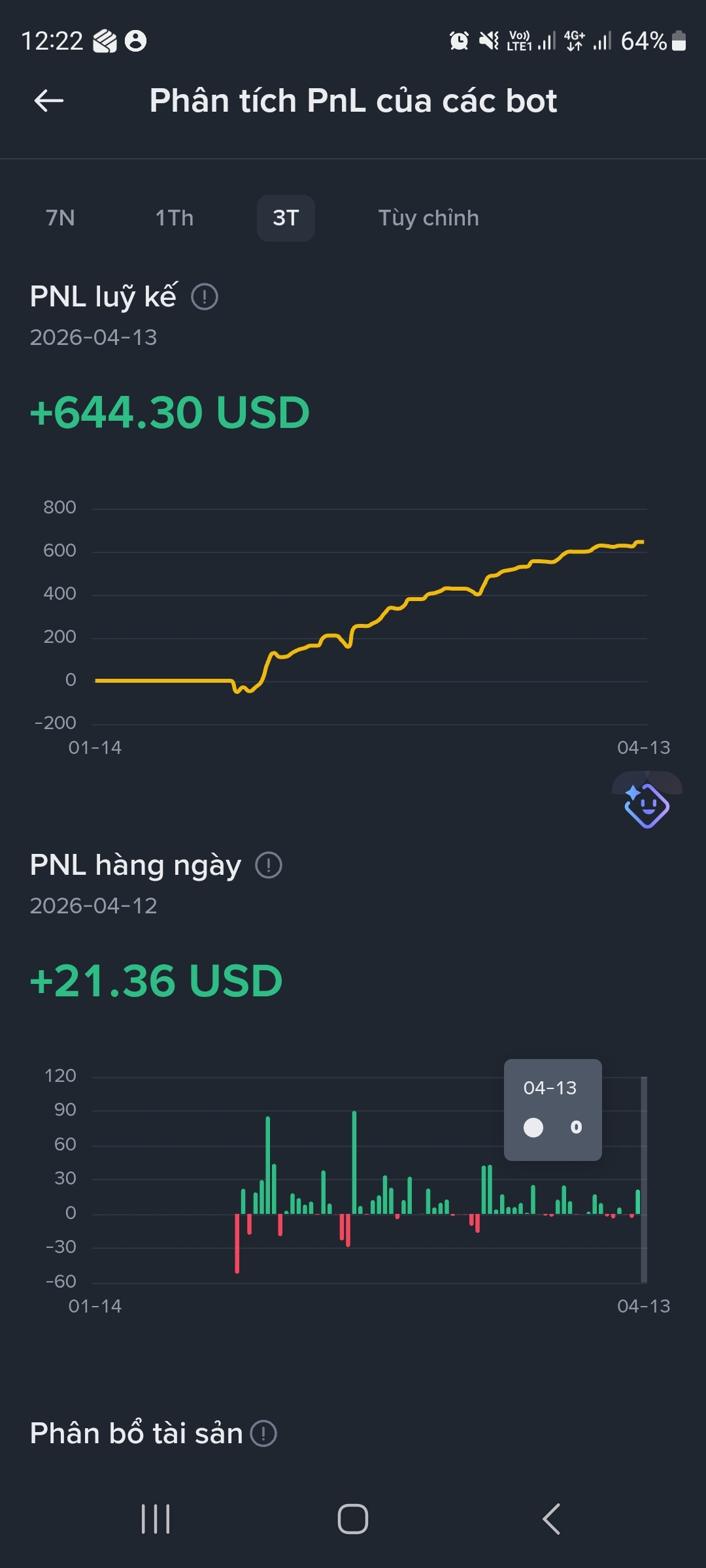This screenshot has width=706, height=1568.
Task: Open the recent apps button
Action: click(156, 1519)
